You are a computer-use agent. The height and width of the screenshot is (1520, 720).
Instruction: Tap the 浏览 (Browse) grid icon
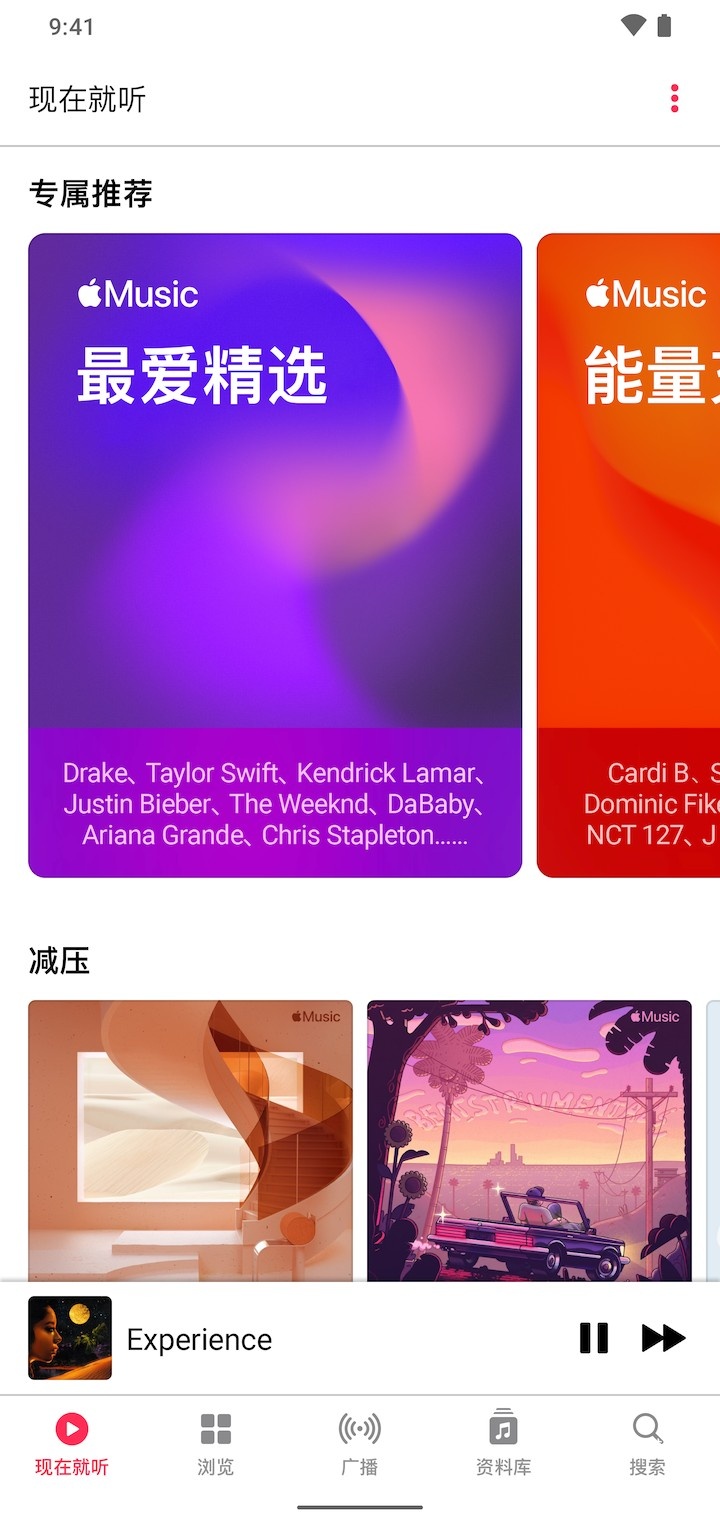(214, 1429)
